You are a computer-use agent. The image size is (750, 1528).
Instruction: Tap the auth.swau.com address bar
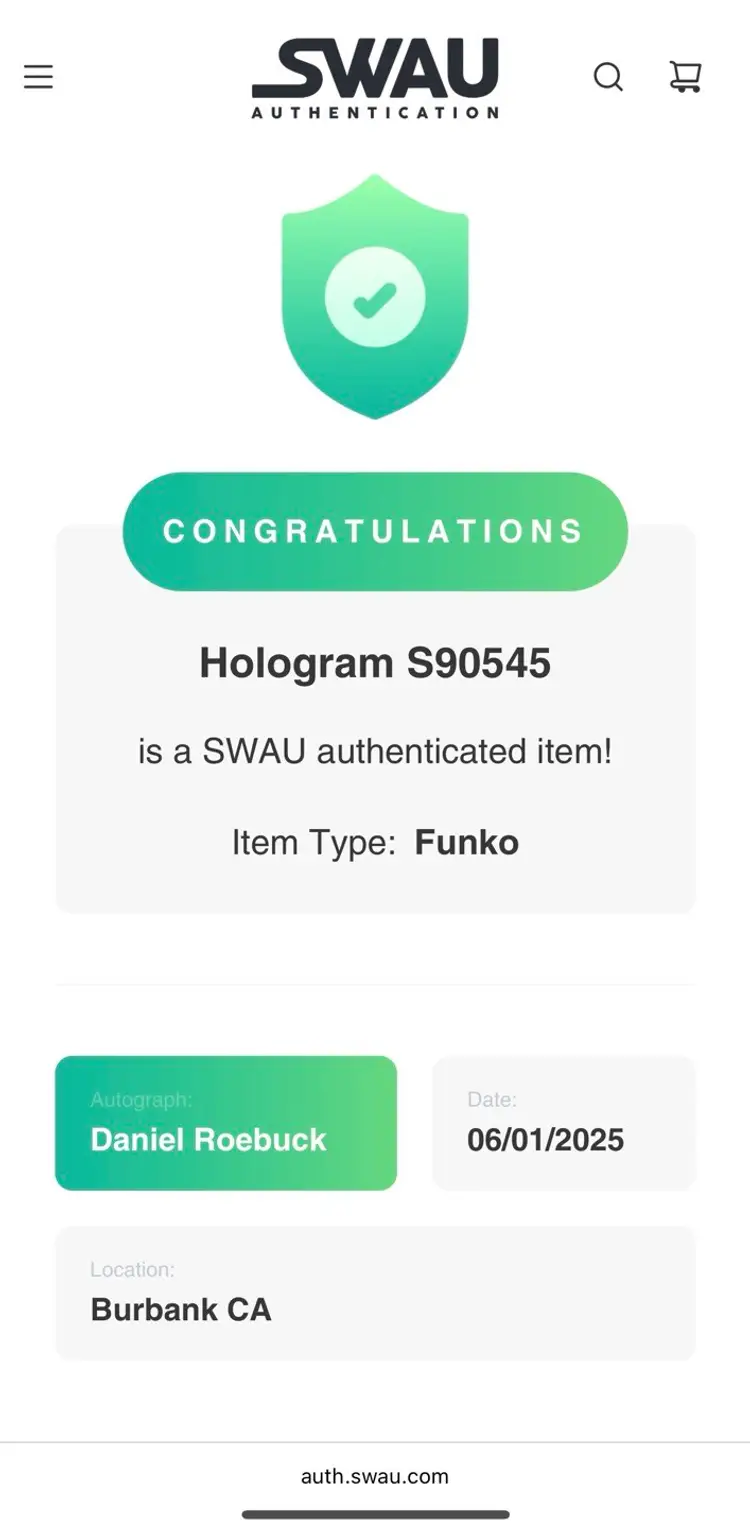click(375, 1476)
